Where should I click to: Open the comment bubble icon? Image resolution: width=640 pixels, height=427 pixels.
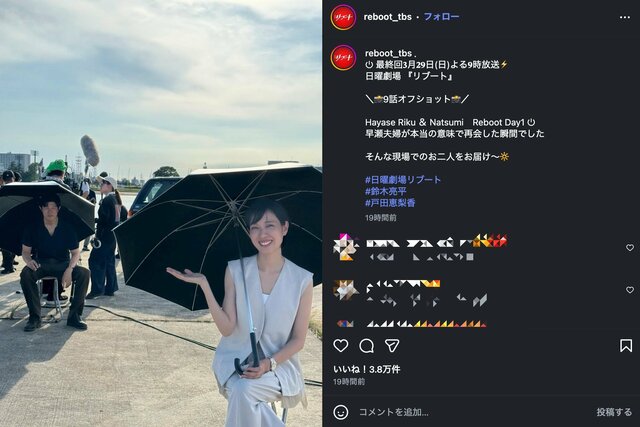click(x=366, y=345)
